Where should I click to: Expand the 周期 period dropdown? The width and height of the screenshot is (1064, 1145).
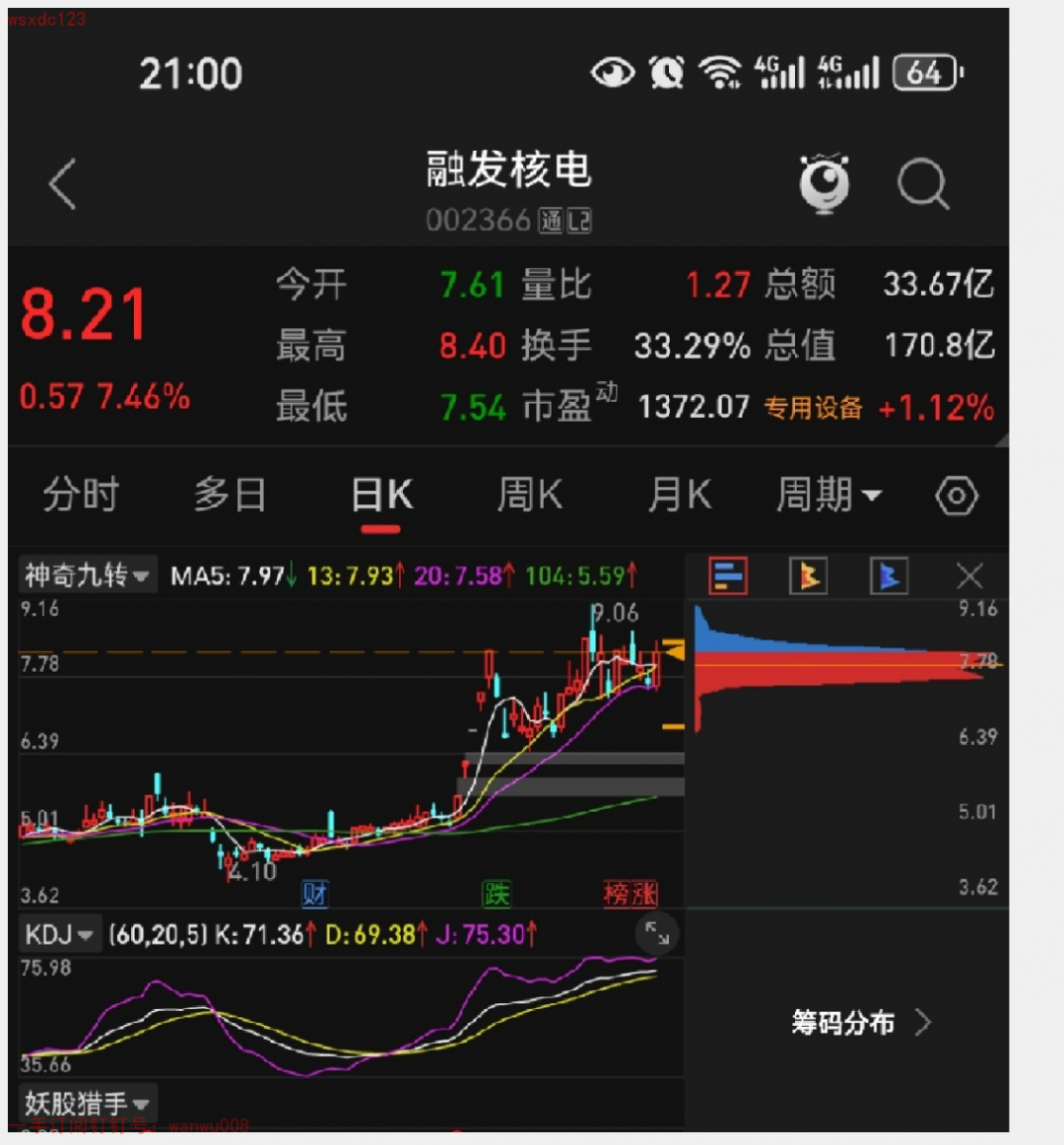point(829,495)
